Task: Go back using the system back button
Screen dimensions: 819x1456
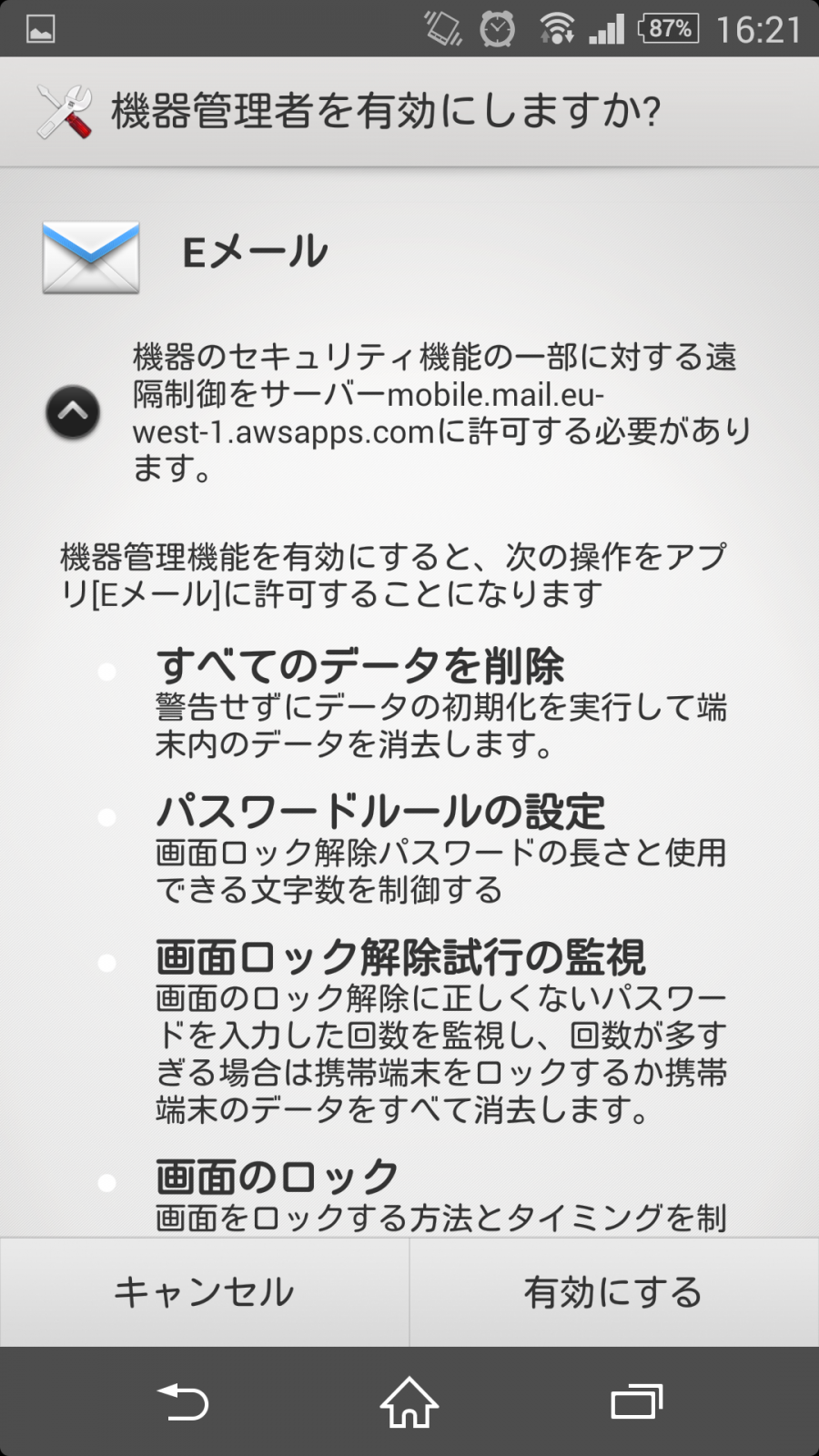Action: click(183, 1401)
